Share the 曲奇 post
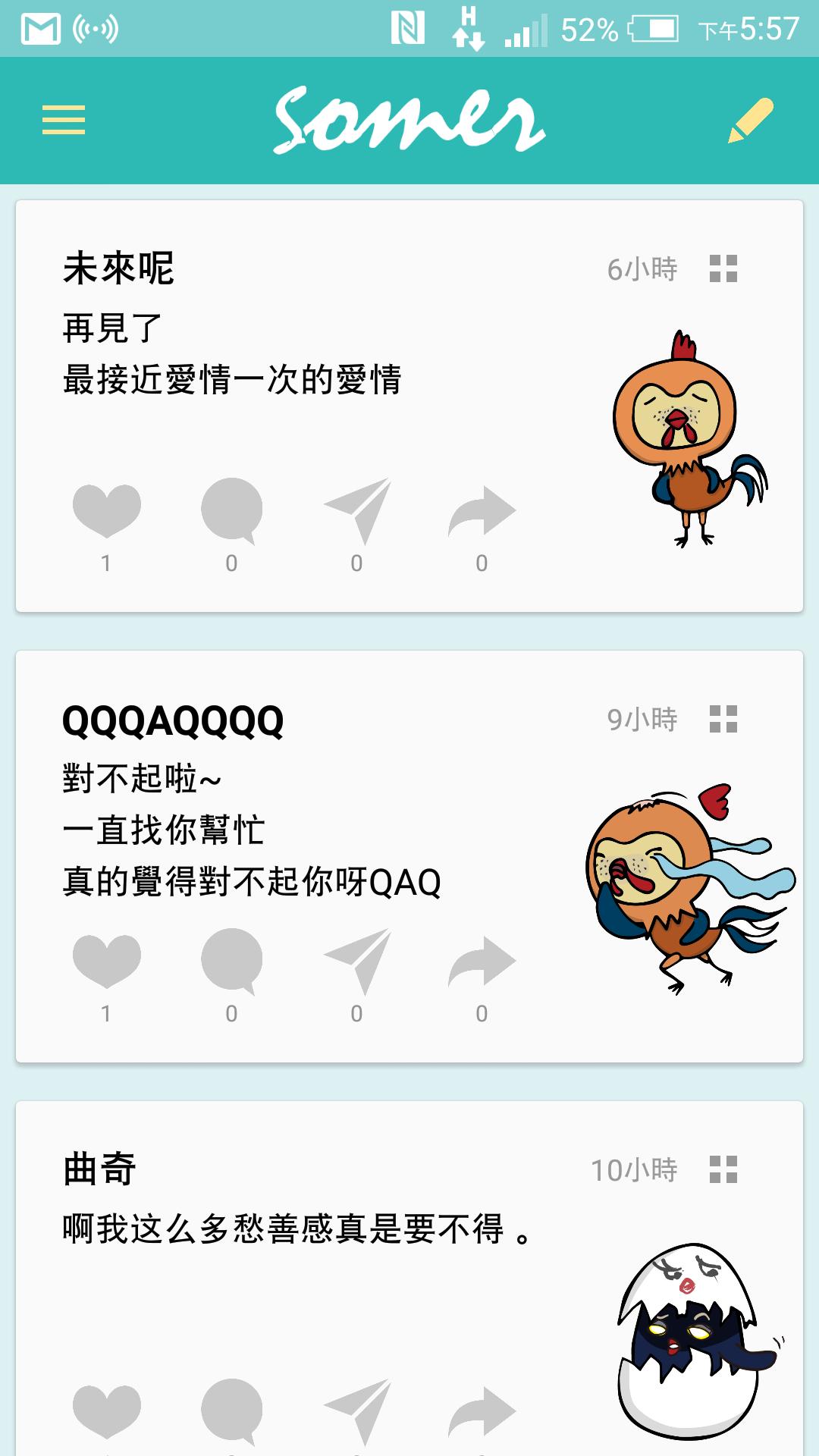Image resolution: width=819 pixels, height=1456 pixels. 482,1411
